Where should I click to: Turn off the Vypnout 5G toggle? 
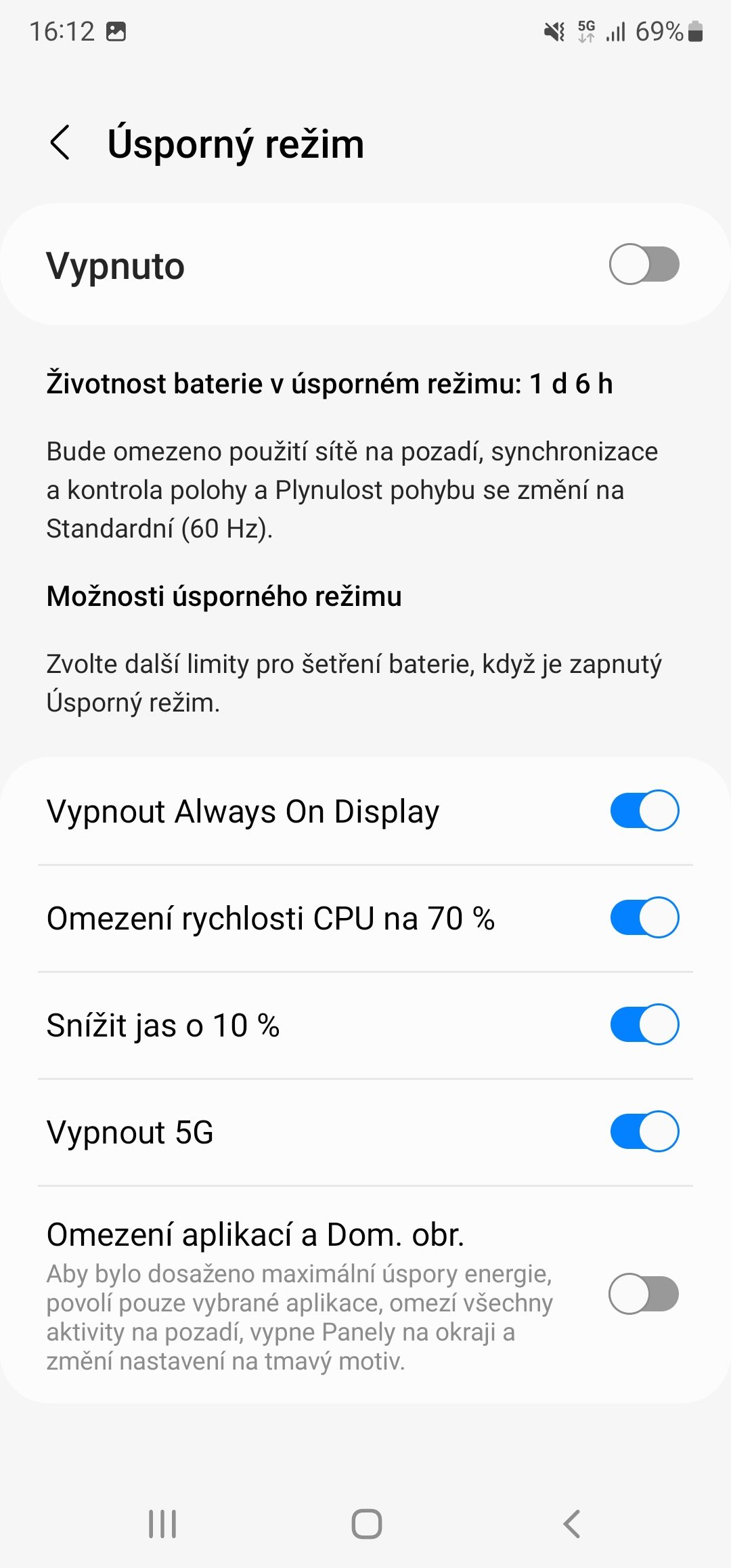pyautogui.click(x=644, y=1131)
